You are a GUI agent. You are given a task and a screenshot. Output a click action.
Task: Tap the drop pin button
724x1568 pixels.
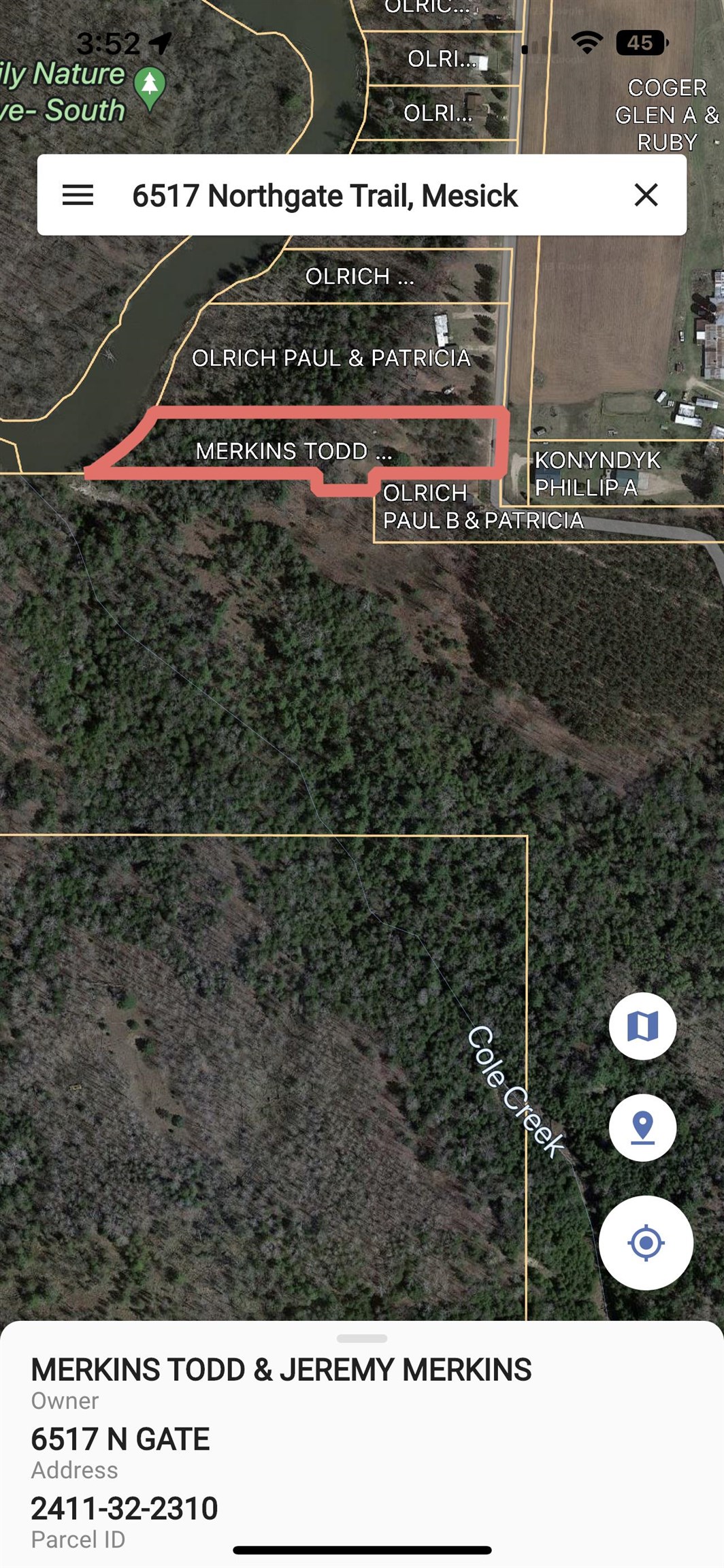pos(642,1128)
